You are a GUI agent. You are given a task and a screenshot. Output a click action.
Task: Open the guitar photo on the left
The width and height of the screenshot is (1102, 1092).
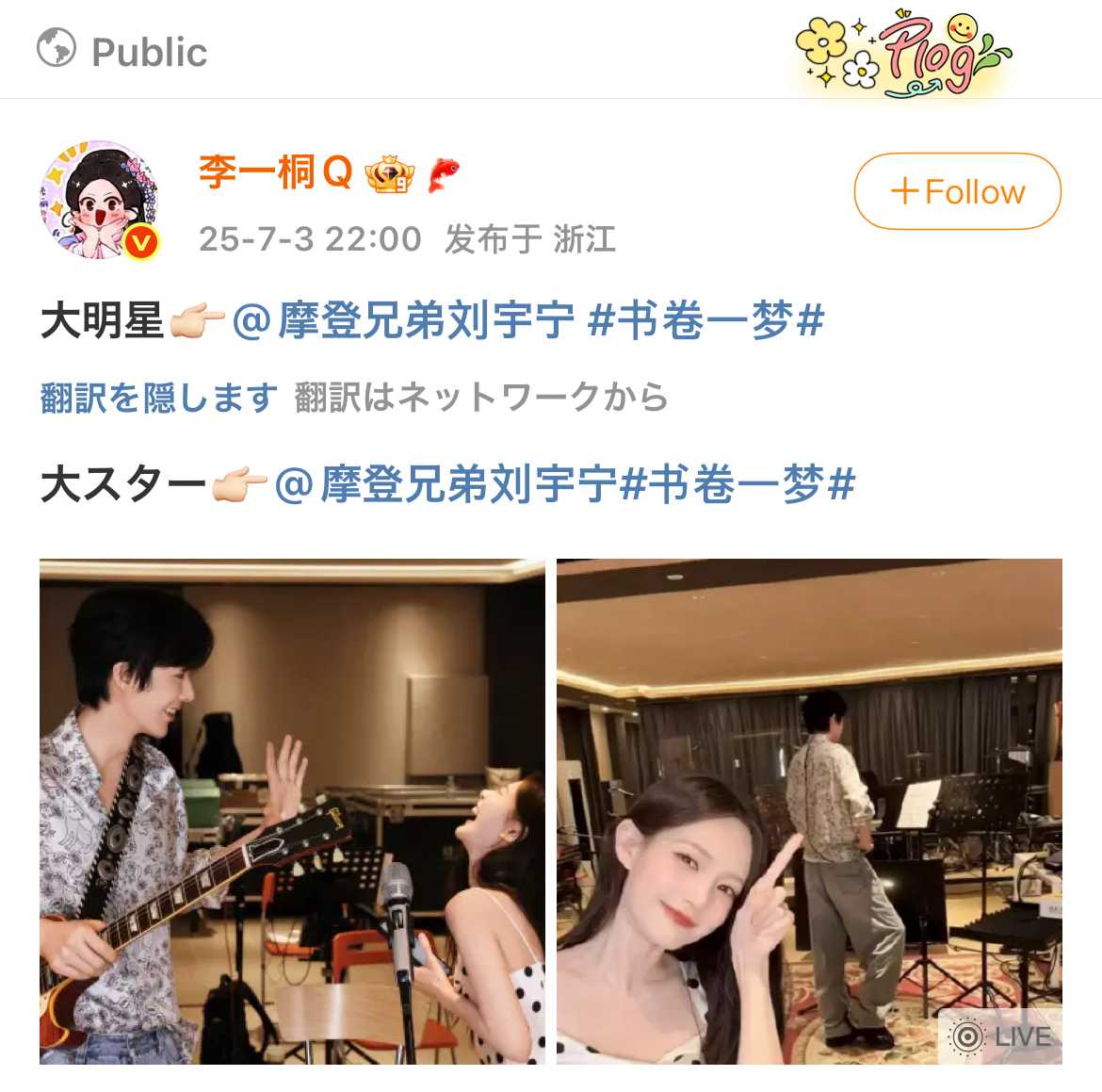point(292,811)
